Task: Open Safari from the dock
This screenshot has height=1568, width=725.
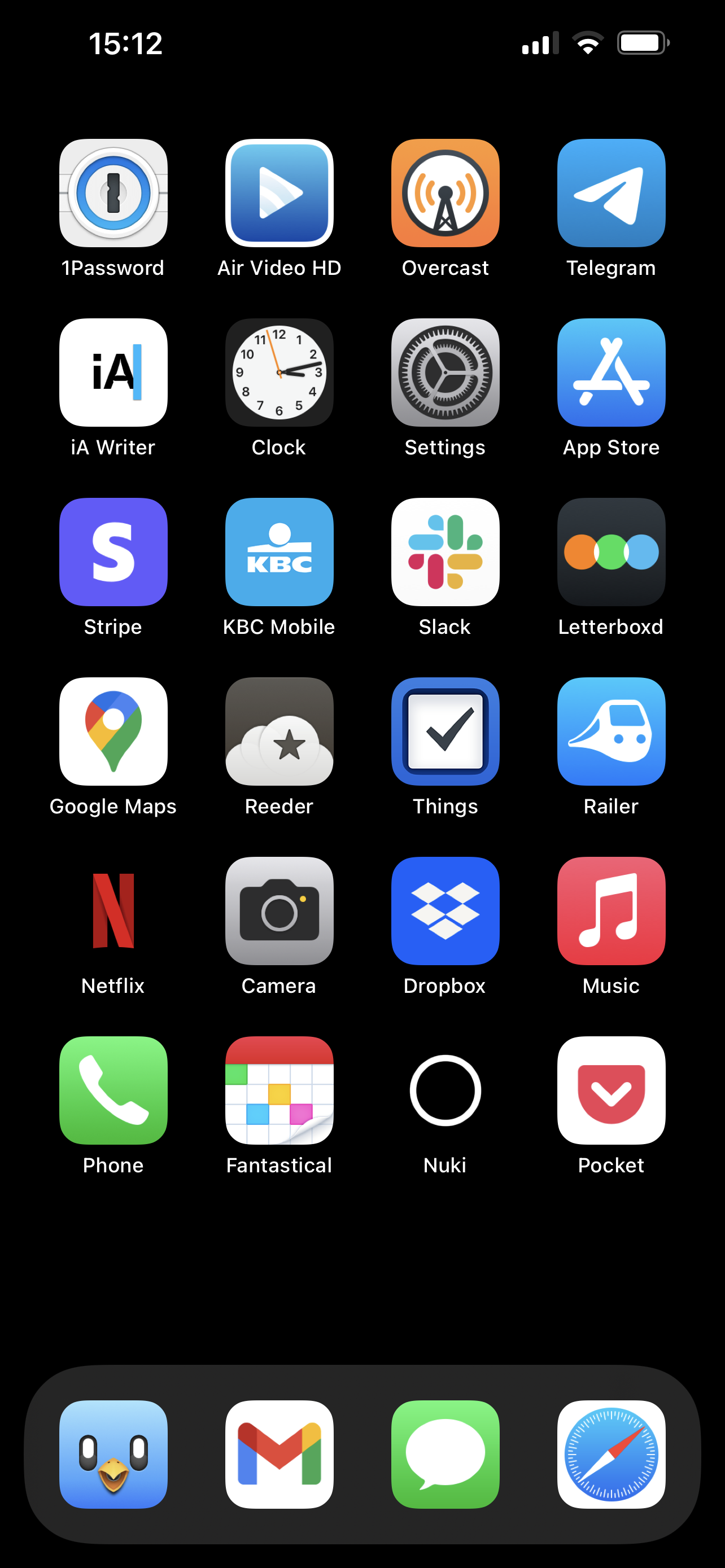Action: (x=611, y=1455)
